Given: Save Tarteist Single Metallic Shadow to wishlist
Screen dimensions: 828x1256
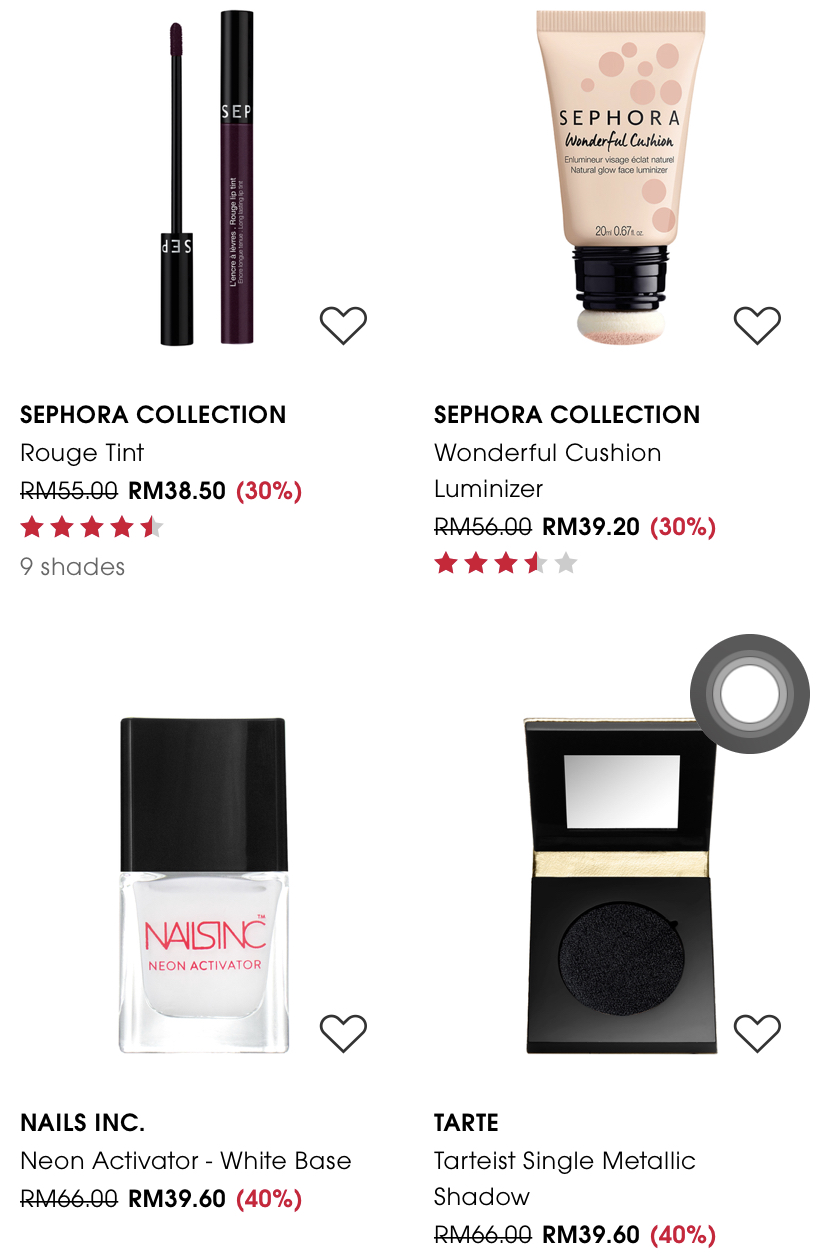Looking at the screenshot, I should pyautogui.click(x=757, y=1033).
